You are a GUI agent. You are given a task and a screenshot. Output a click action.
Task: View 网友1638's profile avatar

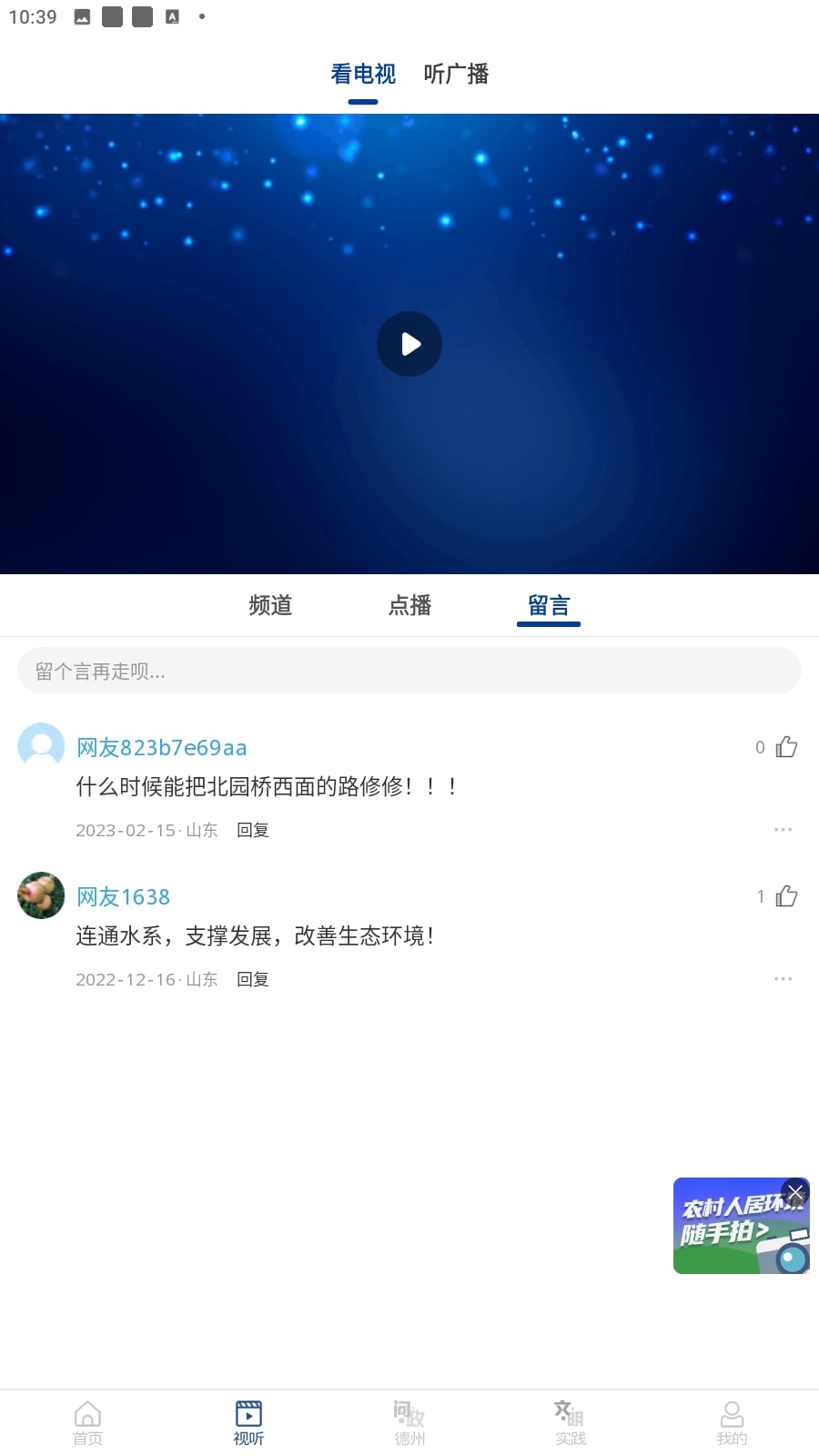click(41, 895)
